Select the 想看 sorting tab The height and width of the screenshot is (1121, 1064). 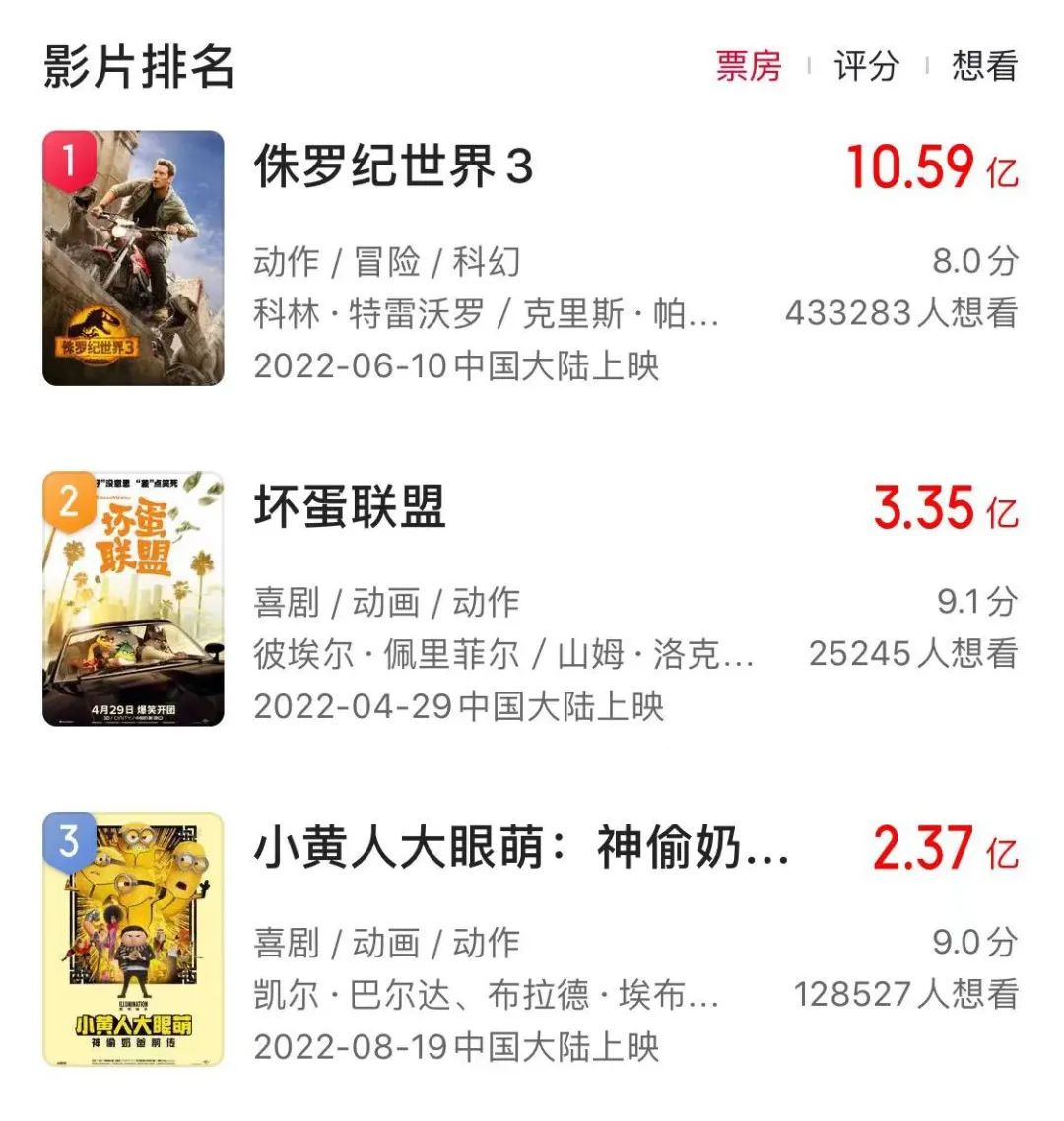984,67
